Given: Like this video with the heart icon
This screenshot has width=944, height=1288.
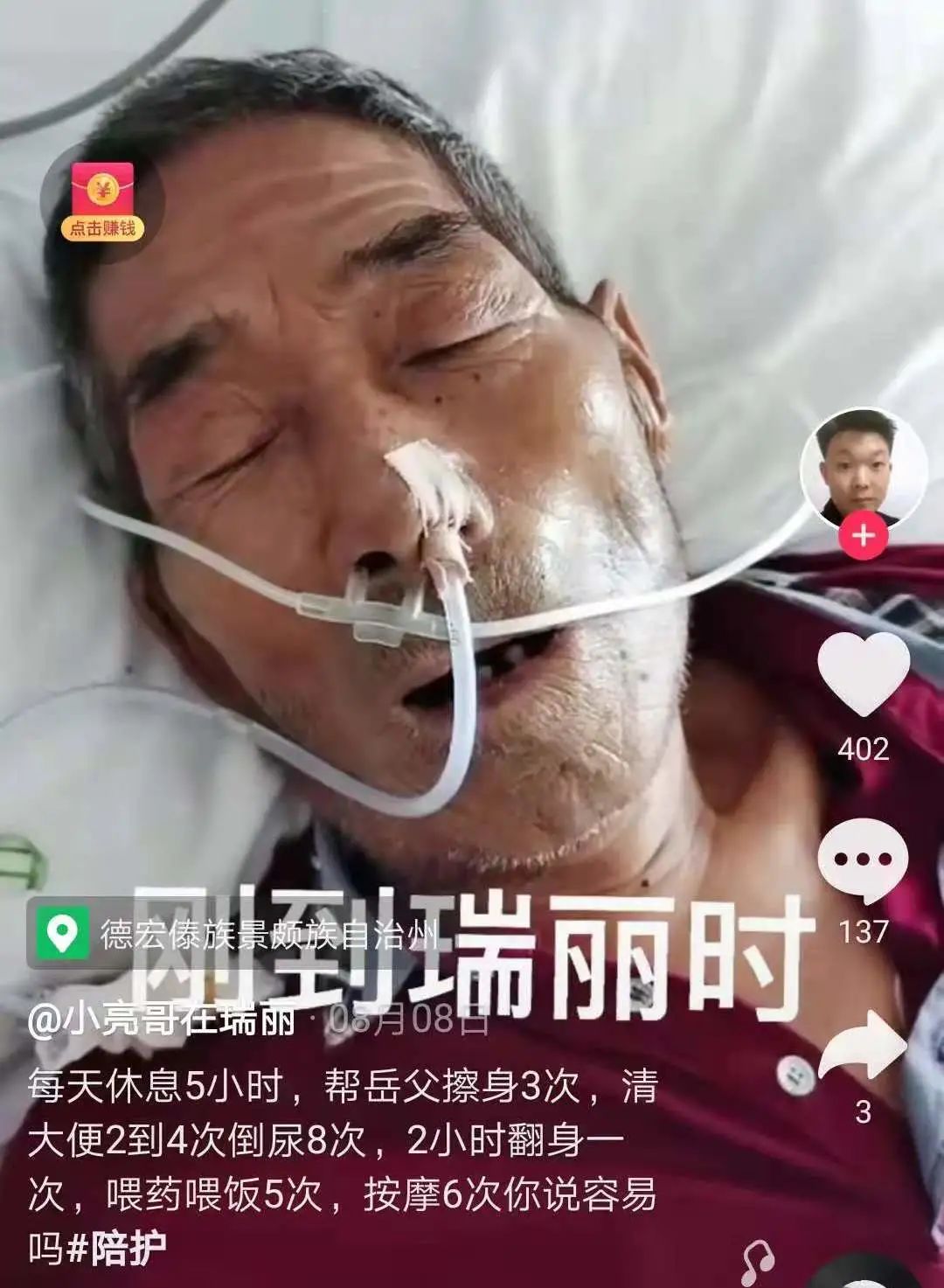Looking at the screenshot, I should [x=864, y=673].
